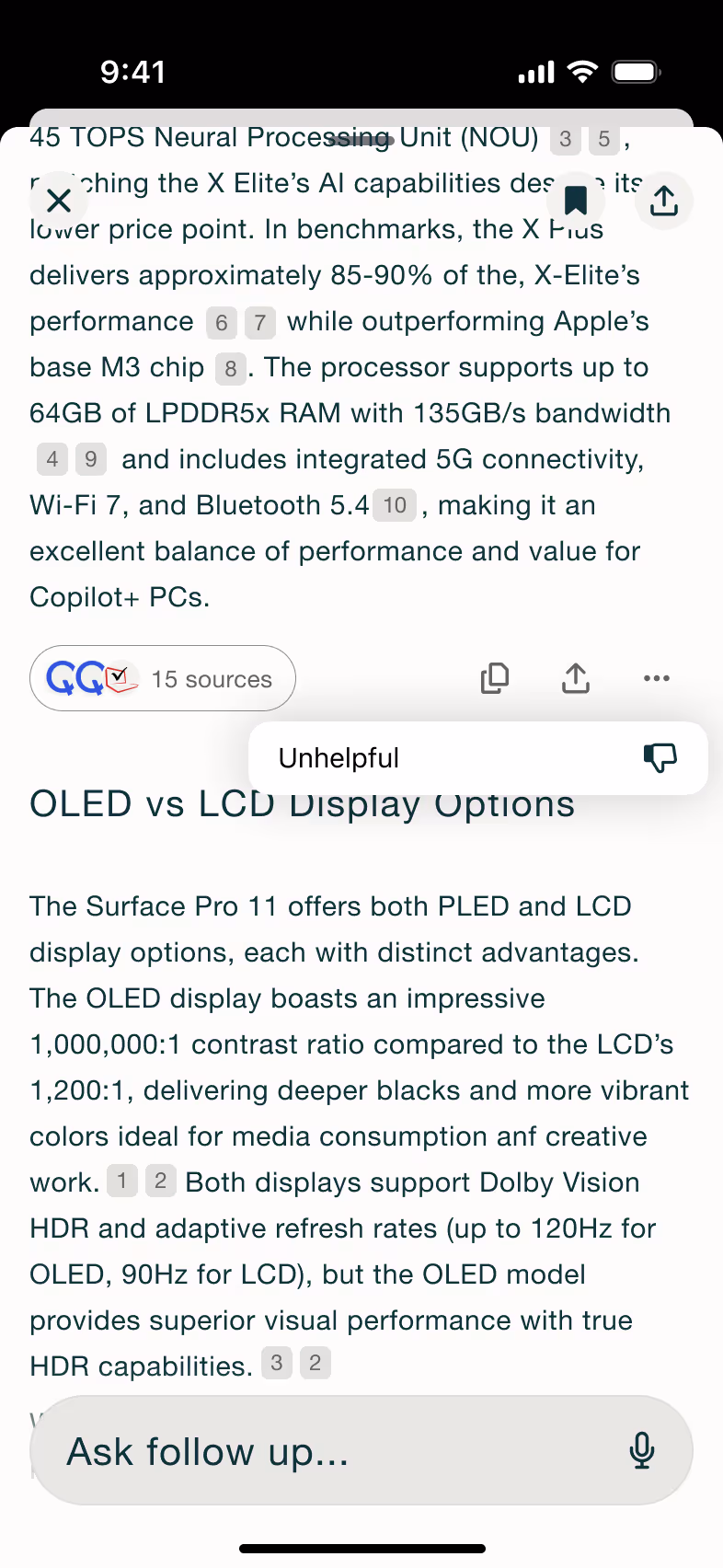
Task: Copy the answer text
Action: [495, 678]
